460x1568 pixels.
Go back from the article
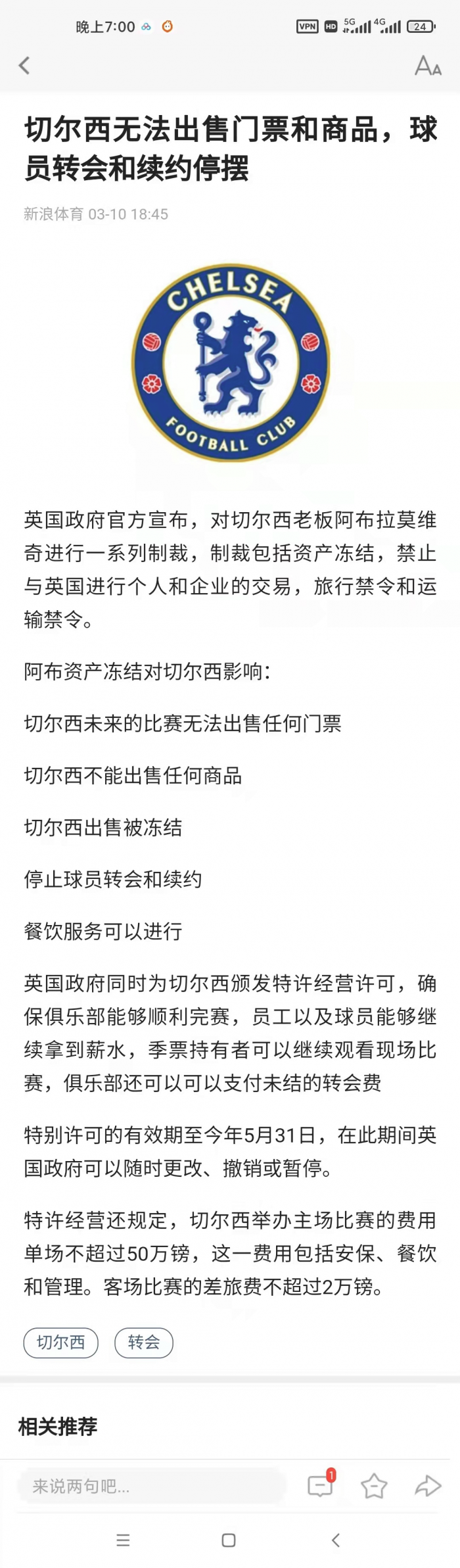(x=25, y=65)
